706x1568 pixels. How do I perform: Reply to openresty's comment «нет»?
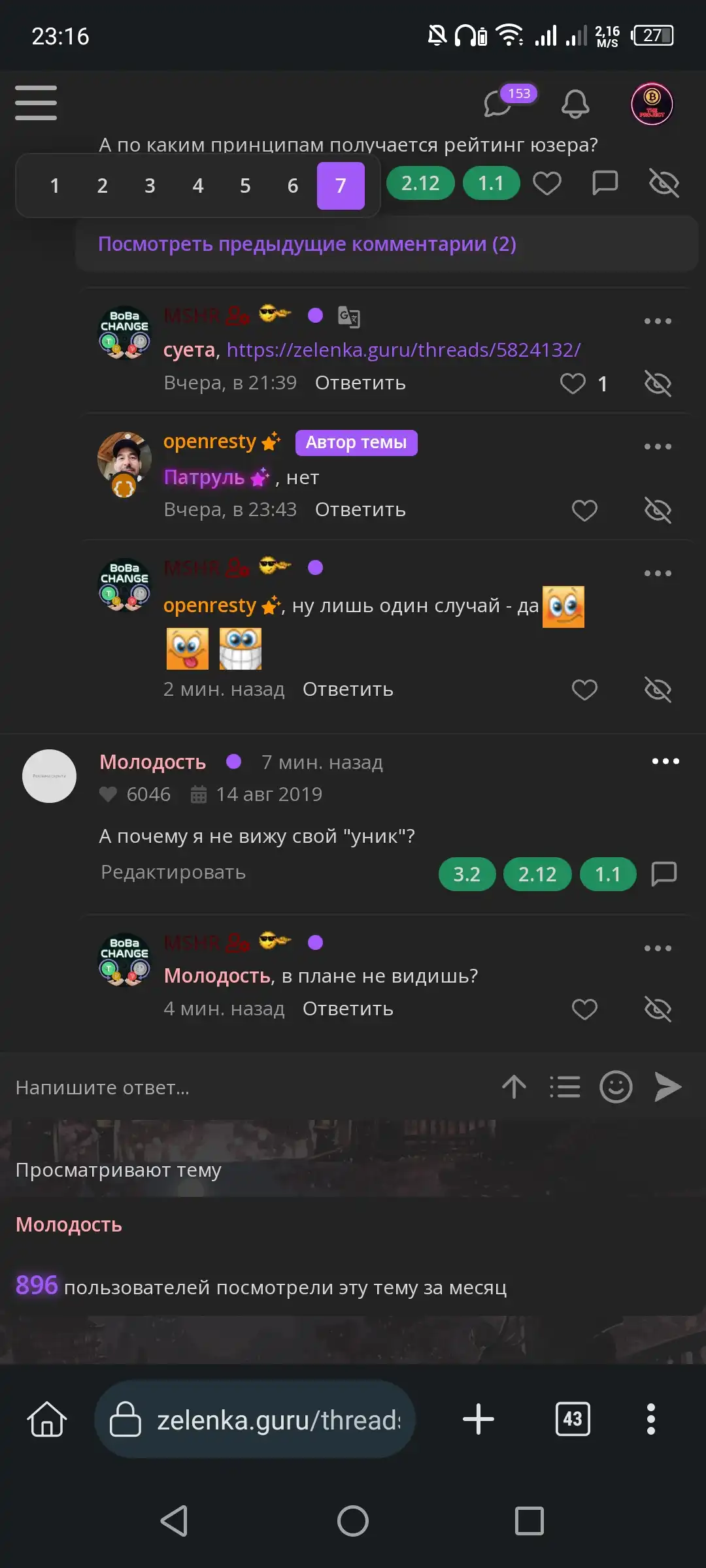[x=360, y=510]
